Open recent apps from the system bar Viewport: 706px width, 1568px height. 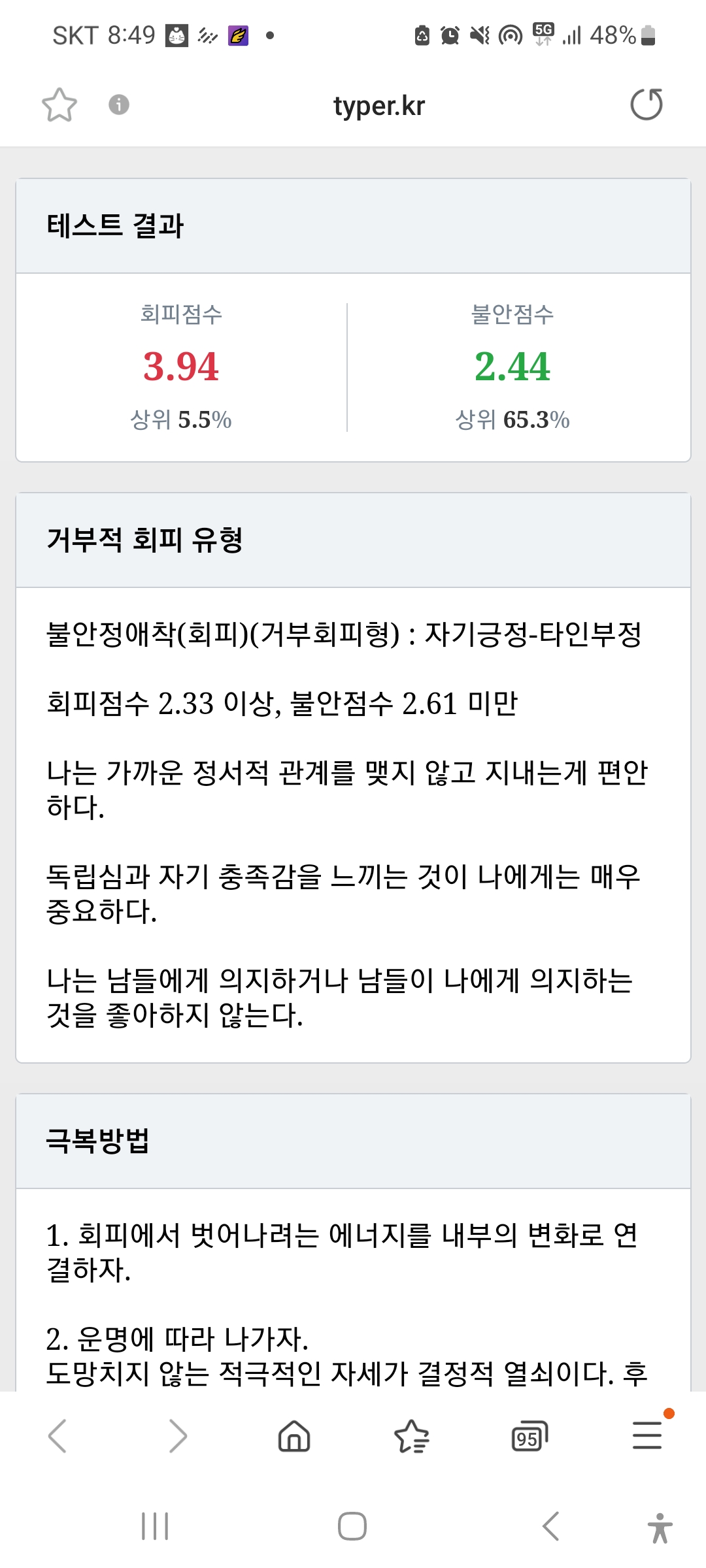click(155, 1526)
